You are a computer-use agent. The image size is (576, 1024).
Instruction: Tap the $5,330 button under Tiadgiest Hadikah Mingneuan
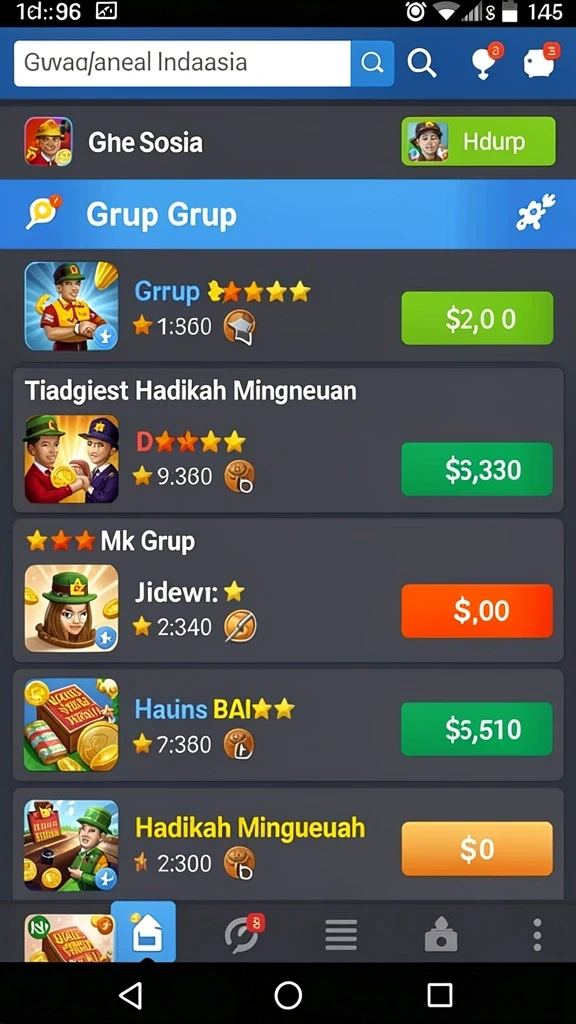[x=477, y=469]
